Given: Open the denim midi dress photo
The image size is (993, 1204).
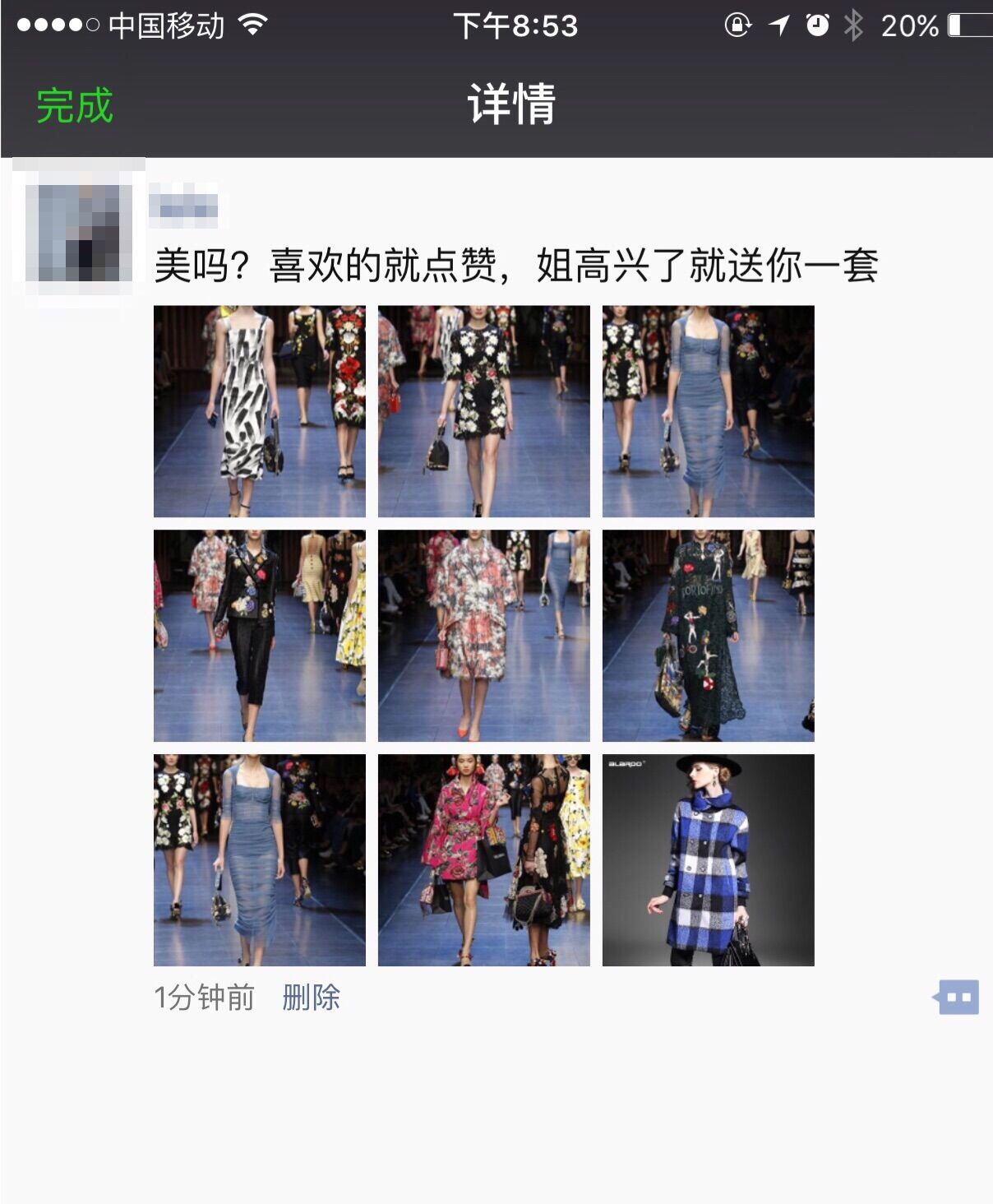Looking at the screenshot, I should pos(709,407).
